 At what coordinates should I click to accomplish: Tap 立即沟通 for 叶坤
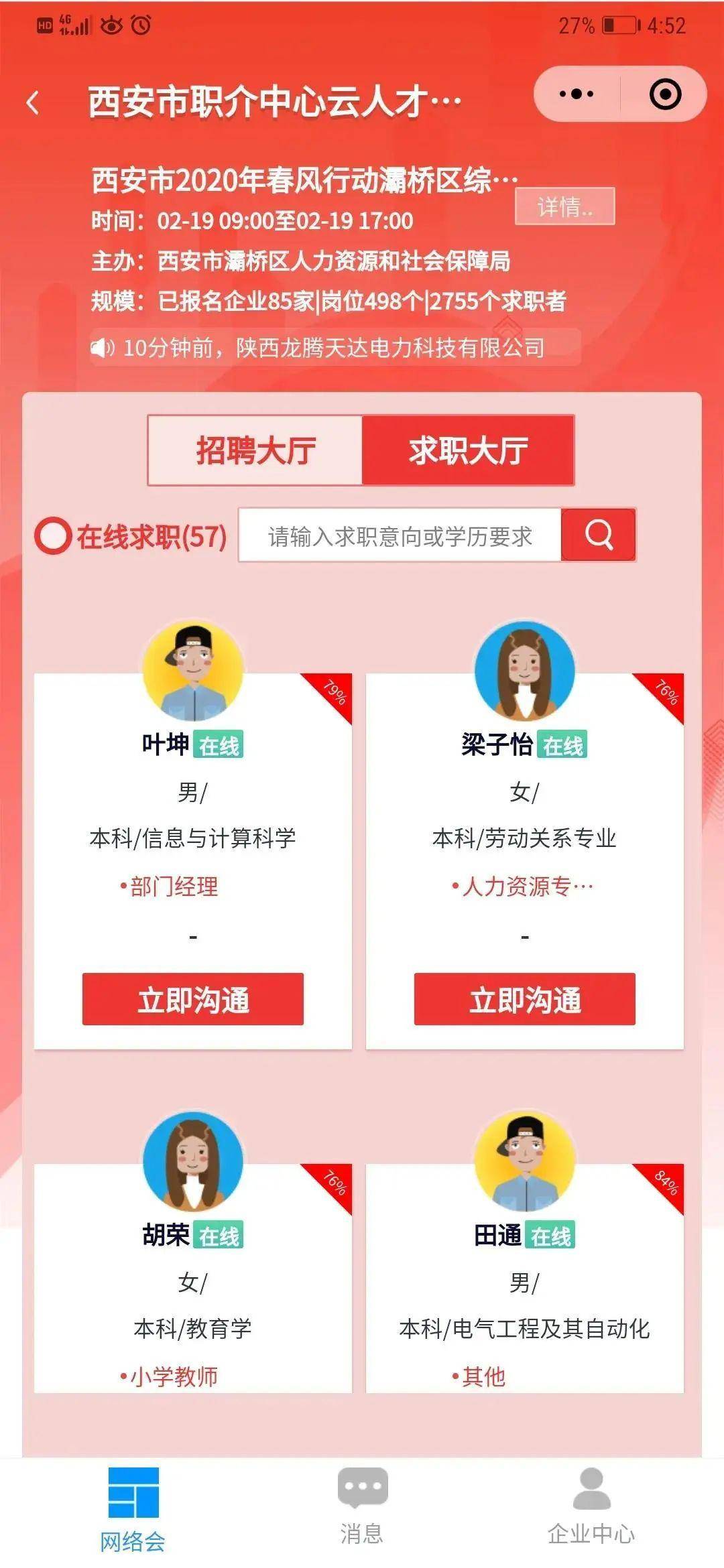coord(193,999)
